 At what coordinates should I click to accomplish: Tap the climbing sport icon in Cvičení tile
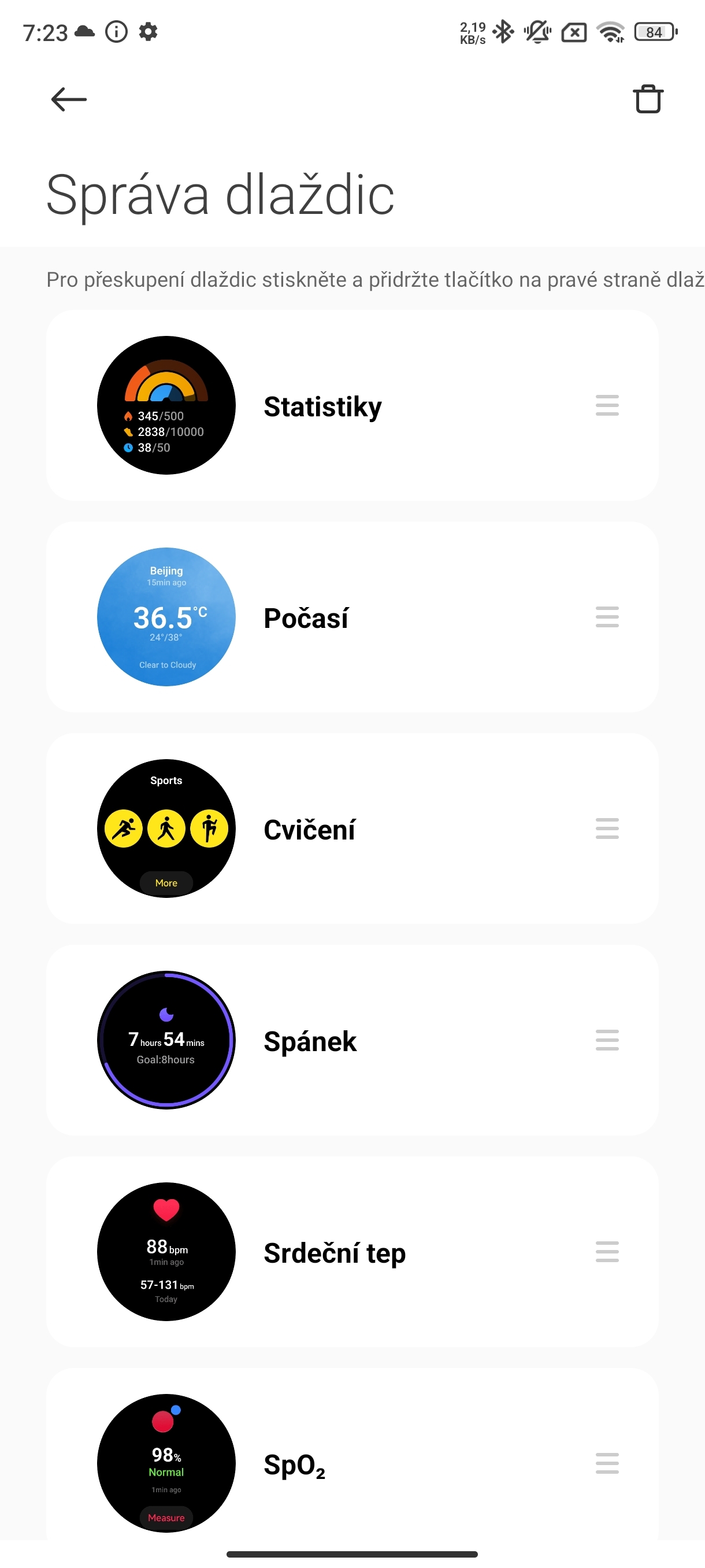tap(209, 829)
